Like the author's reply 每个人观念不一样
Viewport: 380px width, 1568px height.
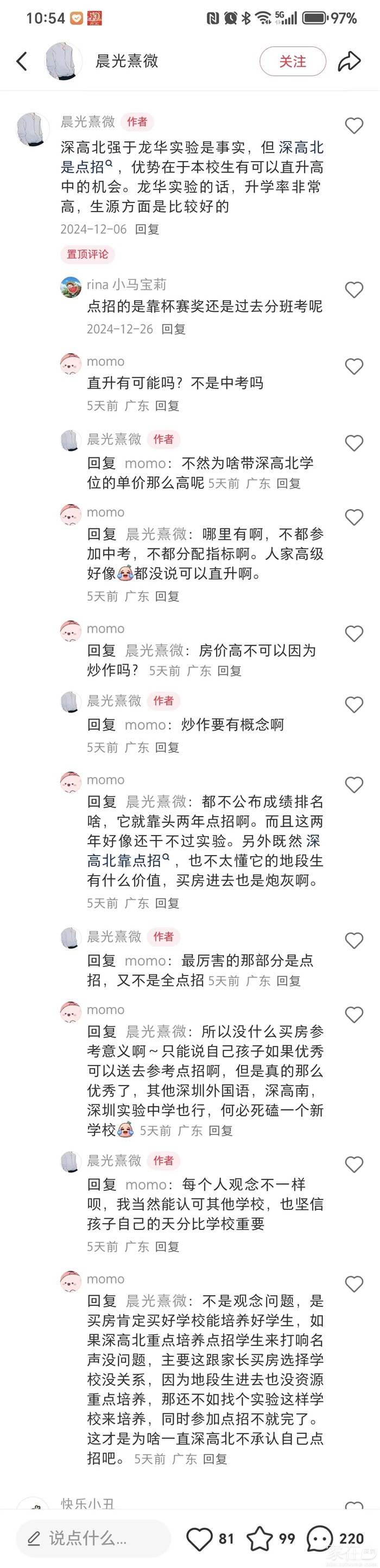point(354,1164)
